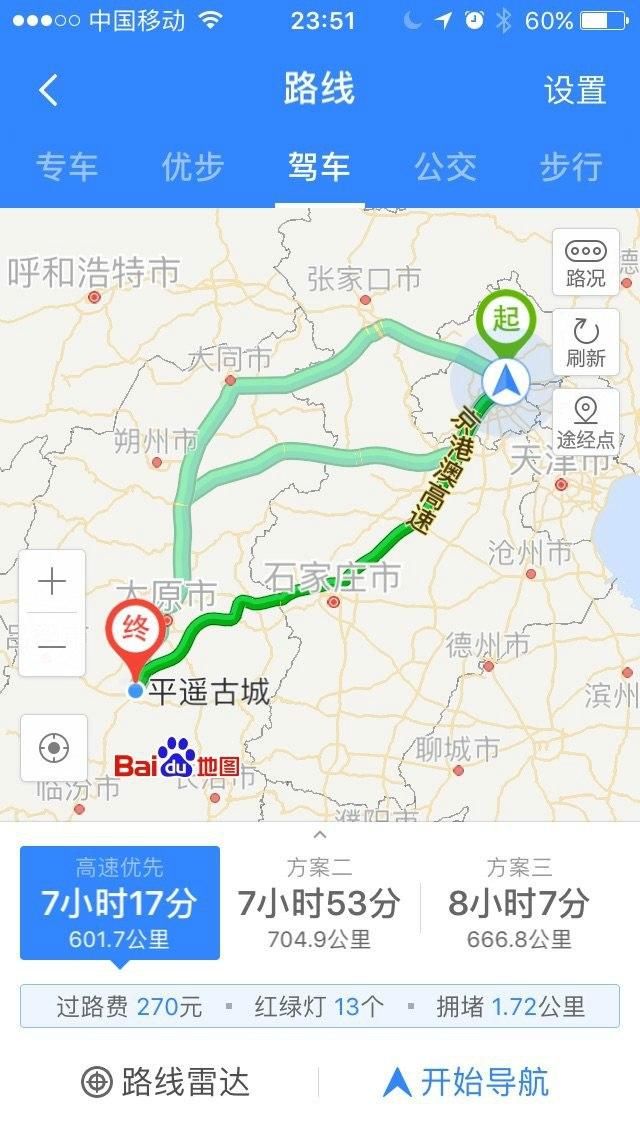Switch to the 优步 tab

pyautogui.click(x=193, y=167)
